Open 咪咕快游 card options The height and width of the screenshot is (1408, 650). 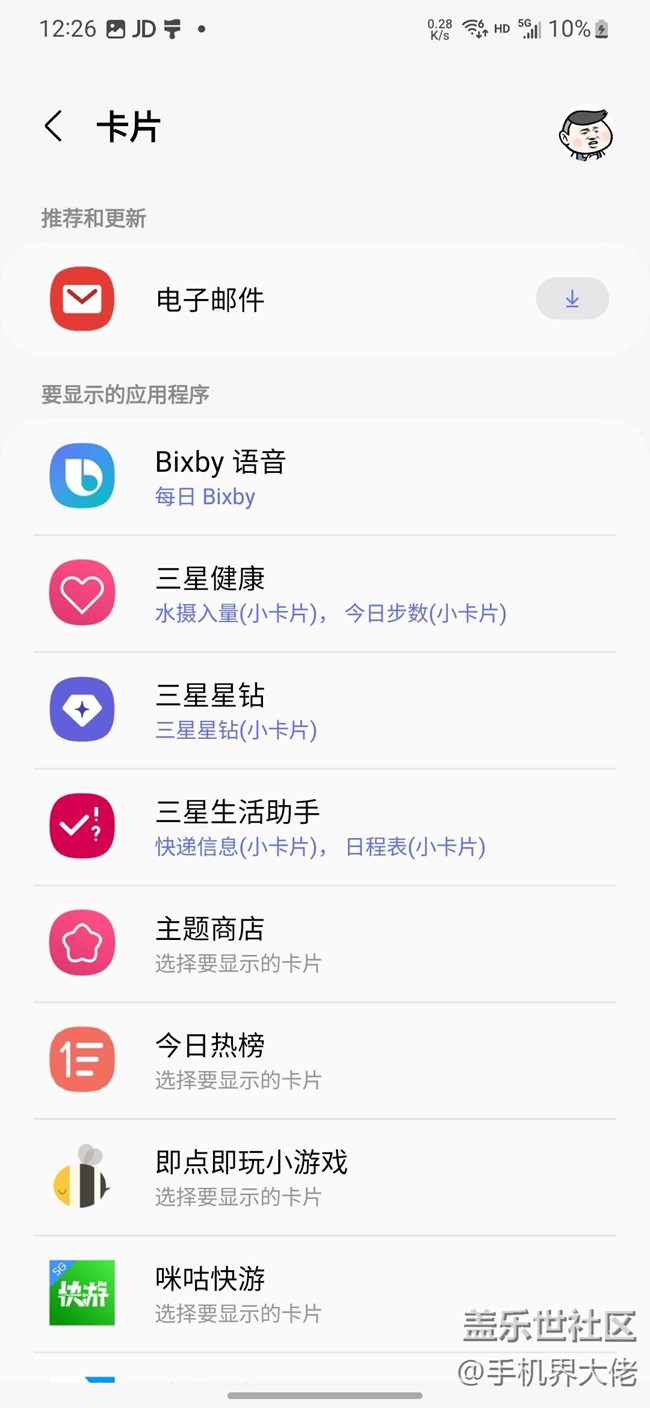pos(325,1294)
